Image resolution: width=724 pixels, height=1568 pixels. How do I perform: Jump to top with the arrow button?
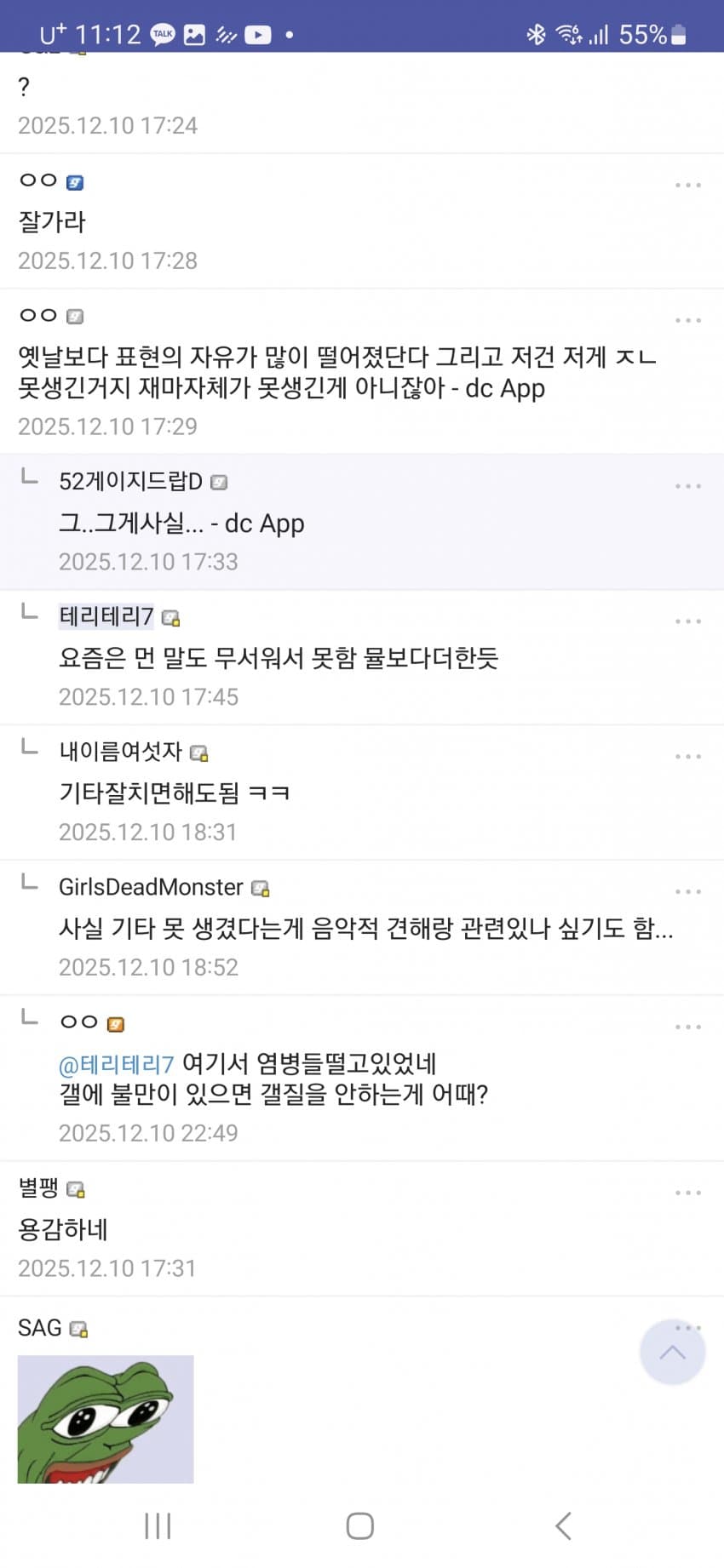(672, 1353)
